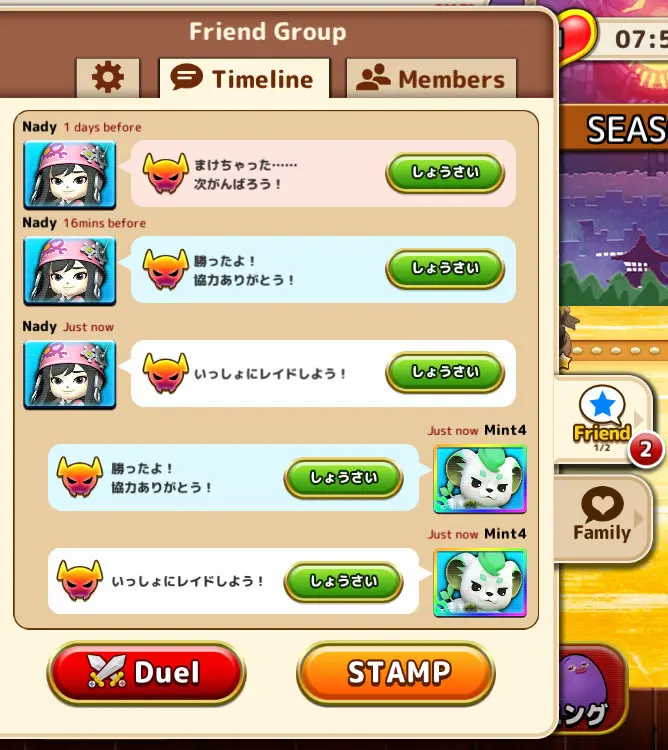
Task: Select the Timeline tab
Action: [243, 79]
